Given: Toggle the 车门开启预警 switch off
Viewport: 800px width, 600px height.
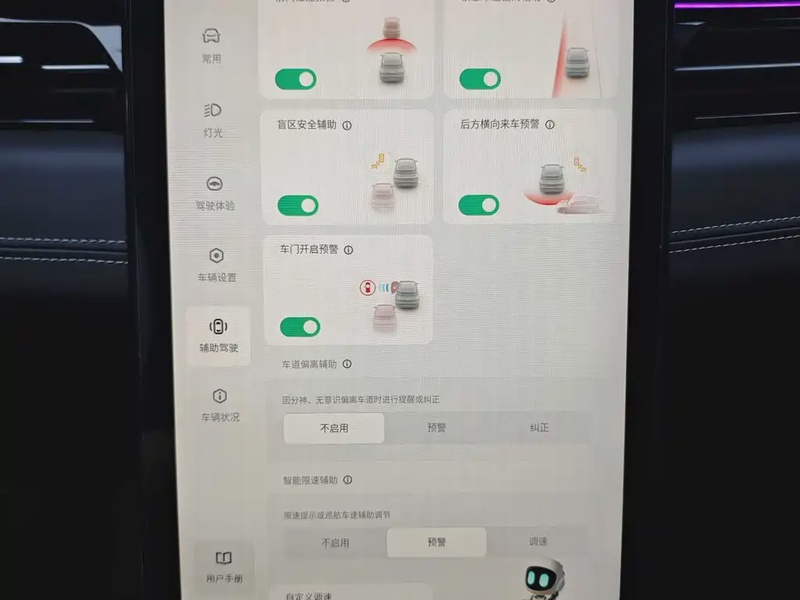Looking at the screenshot, I should point(300,327).
